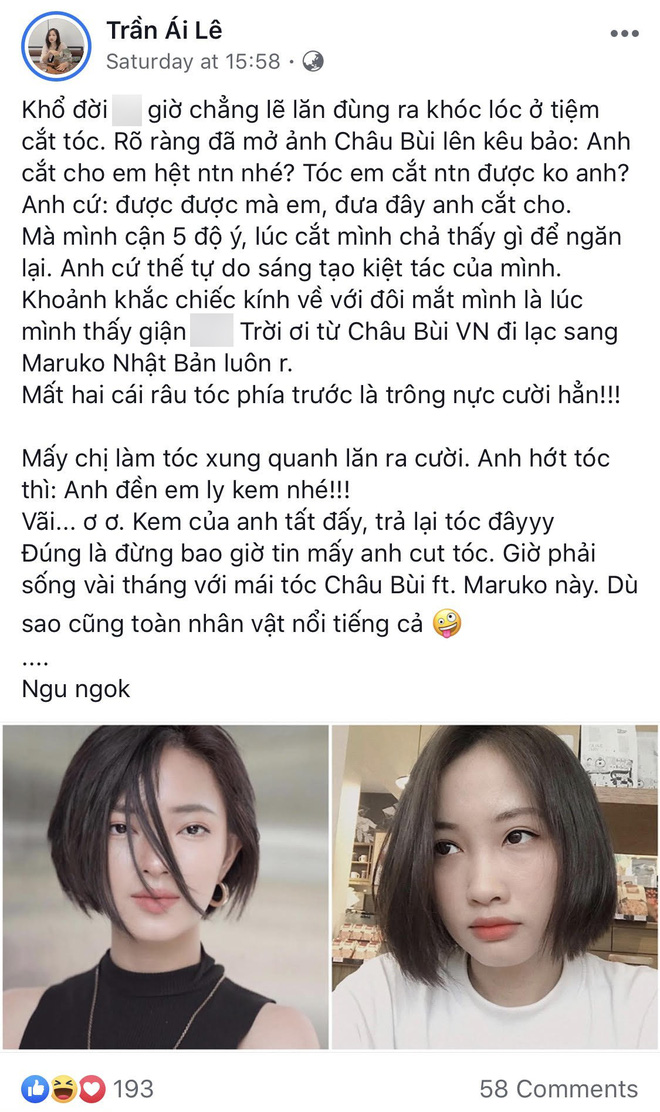View the left photo of short-haired model

[165, 886]
